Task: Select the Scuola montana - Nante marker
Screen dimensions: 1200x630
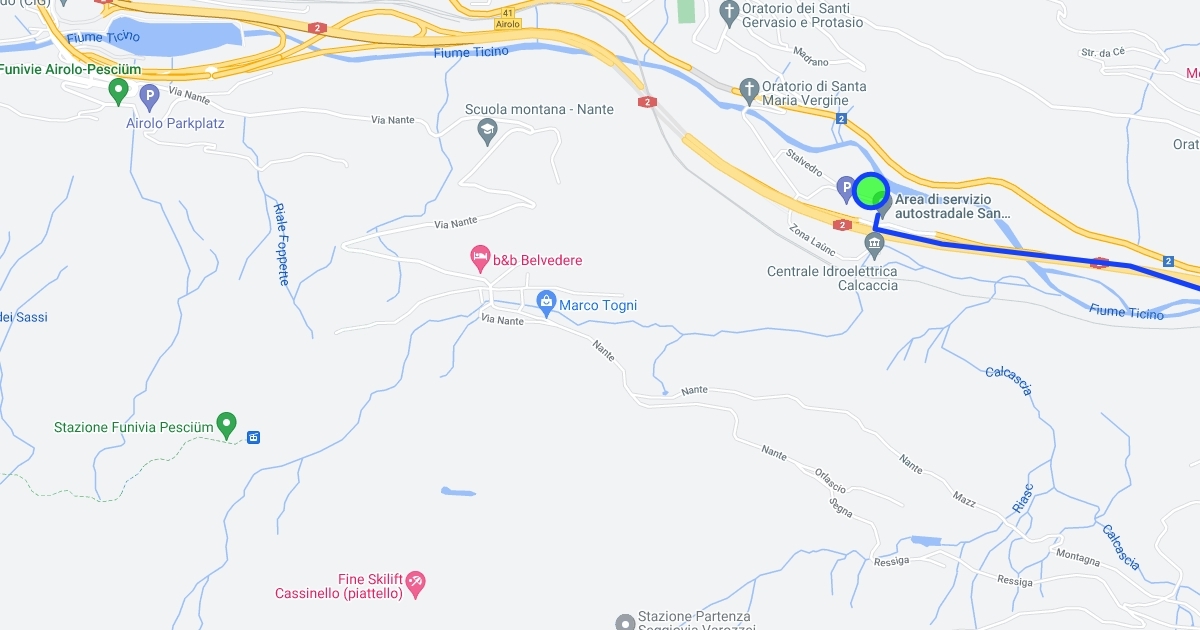Action: pos(487,129)
